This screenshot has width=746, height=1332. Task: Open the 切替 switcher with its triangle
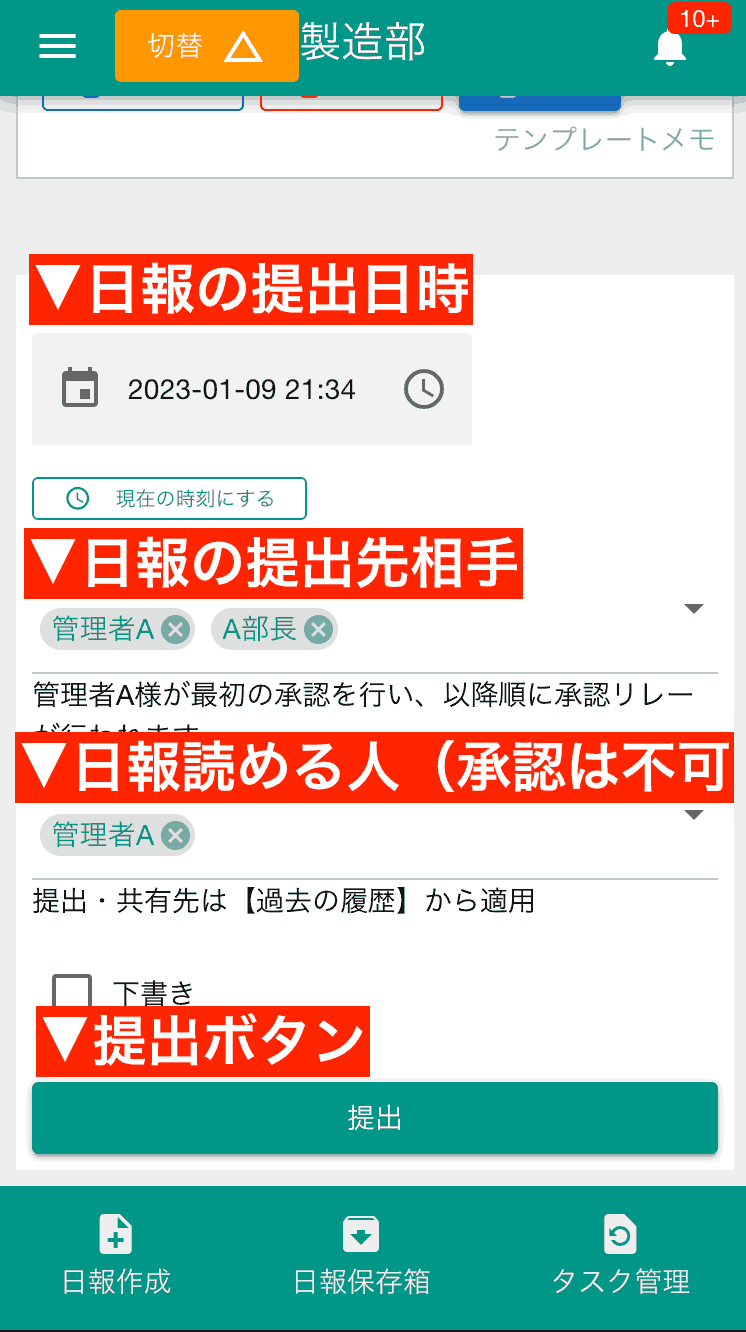click(206, 46)
